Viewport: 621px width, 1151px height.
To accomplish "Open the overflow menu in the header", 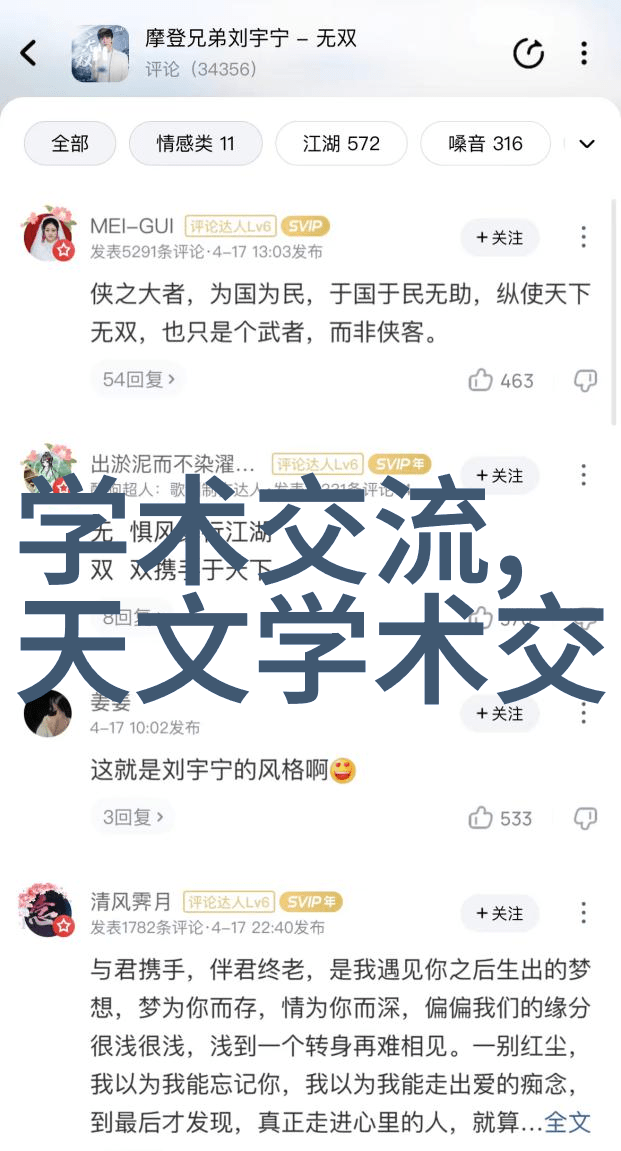I will (x=585, y=53).
